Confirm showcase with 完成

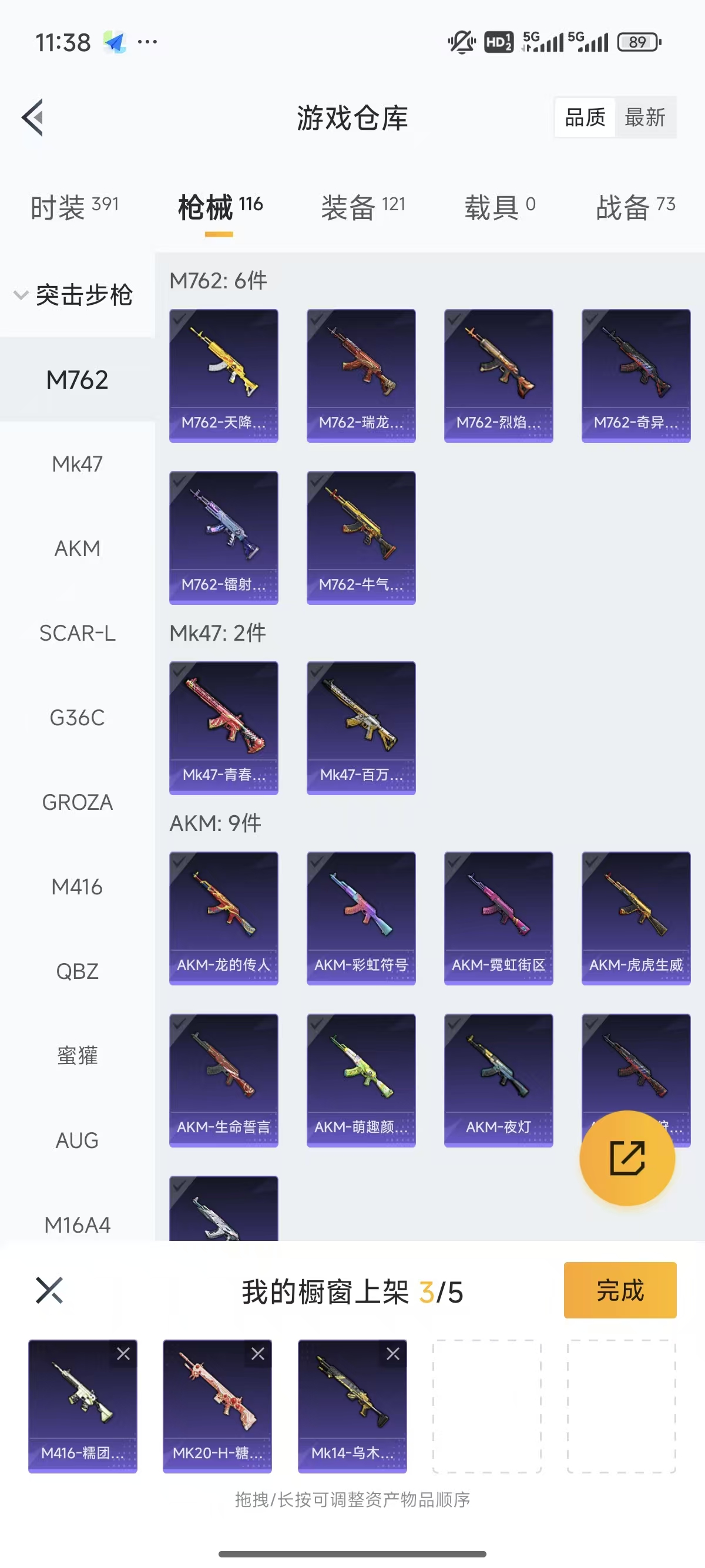click(x=620, y=1290)
